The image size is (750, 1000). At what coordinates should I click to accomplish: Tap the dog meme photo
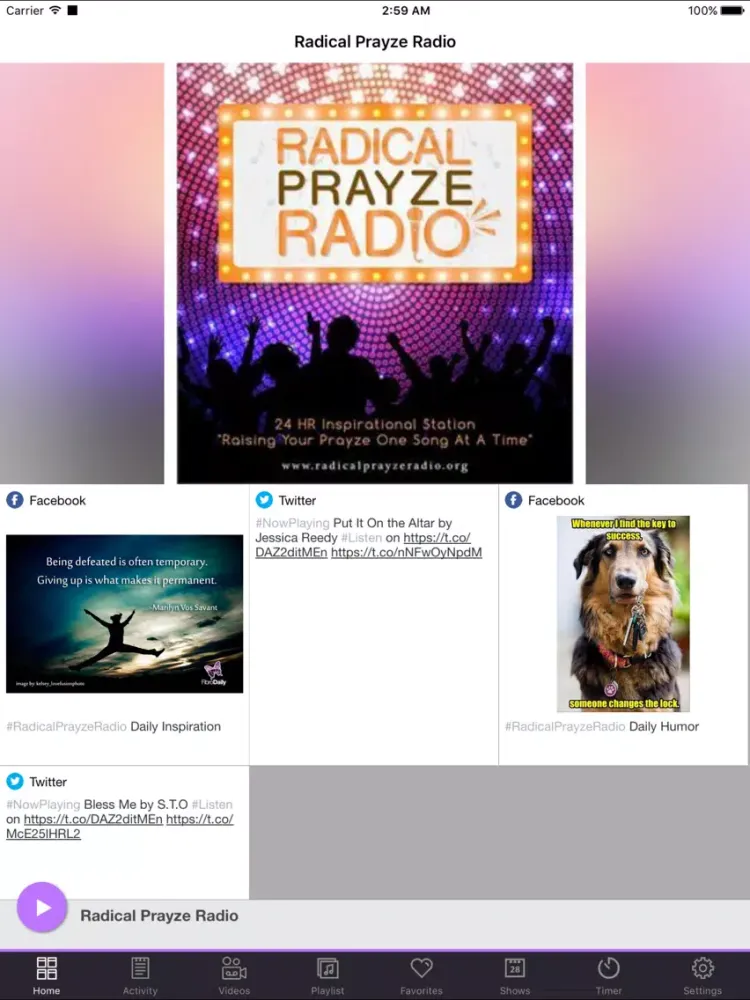coord(622,612)
